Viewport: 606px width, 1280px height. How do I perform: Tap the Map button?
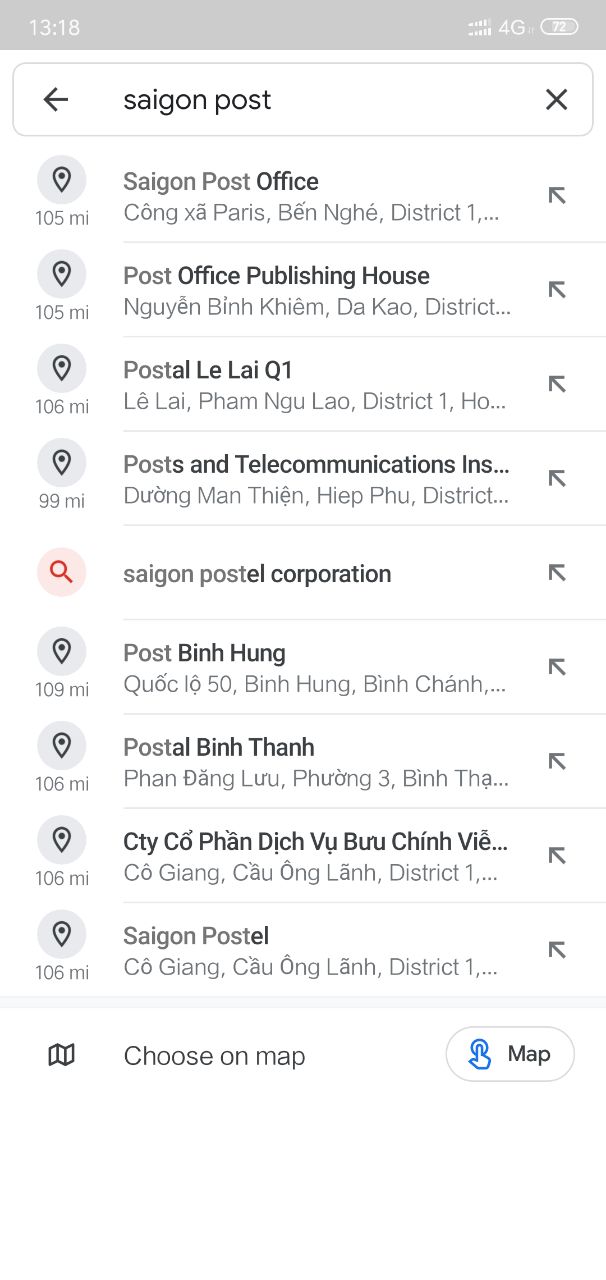(510, 1054)
